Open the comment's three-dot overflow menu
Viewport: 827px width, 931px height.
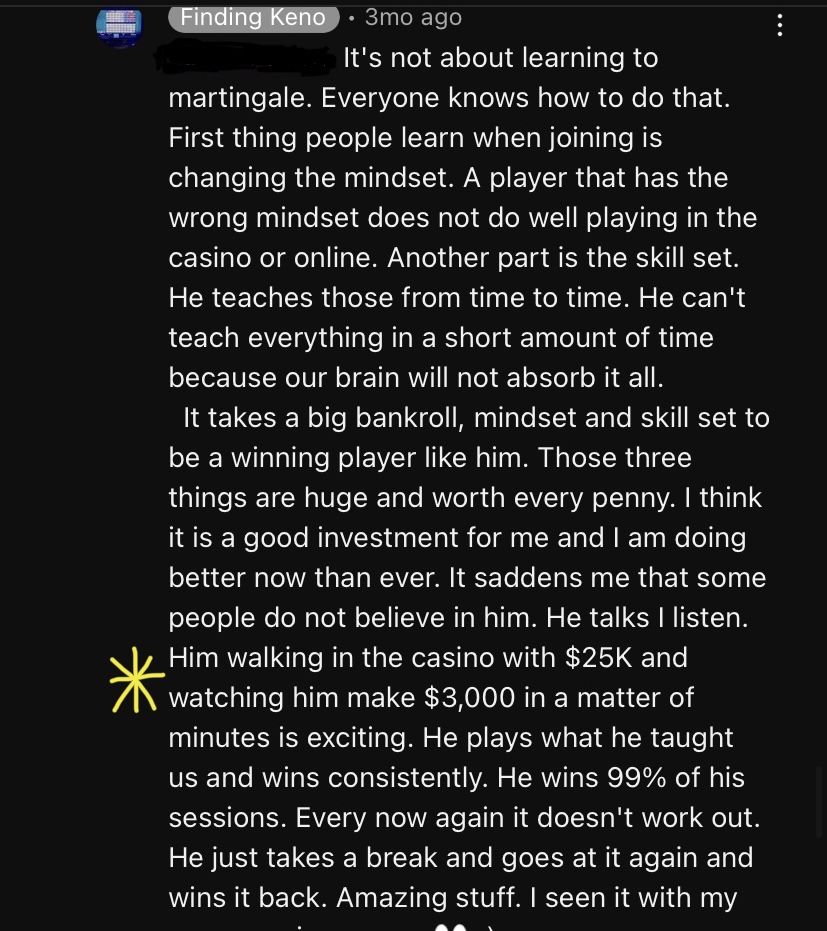tap(779, 25)
